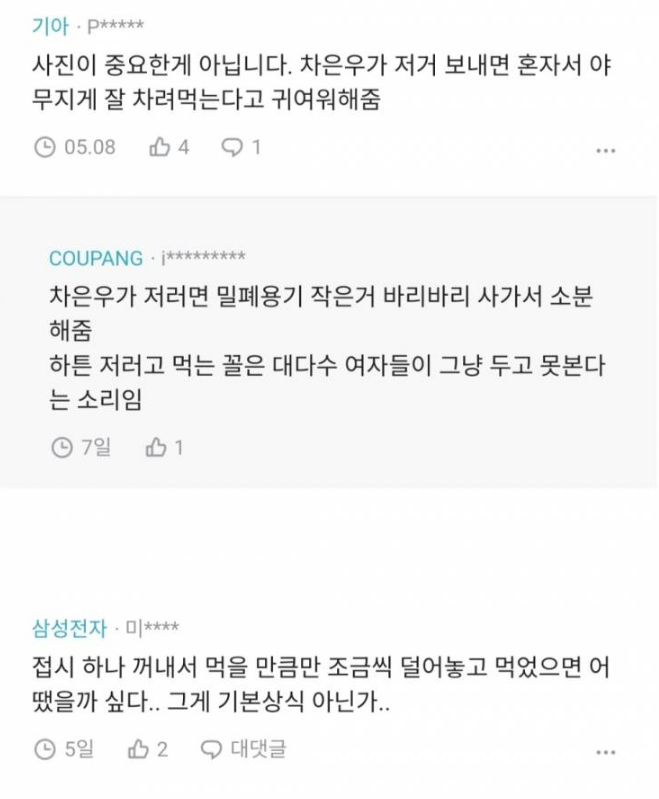Open overflow menu on the 삼성전자 comment
The height and width of the screenshot is (799, 659).
click(606, 750)
